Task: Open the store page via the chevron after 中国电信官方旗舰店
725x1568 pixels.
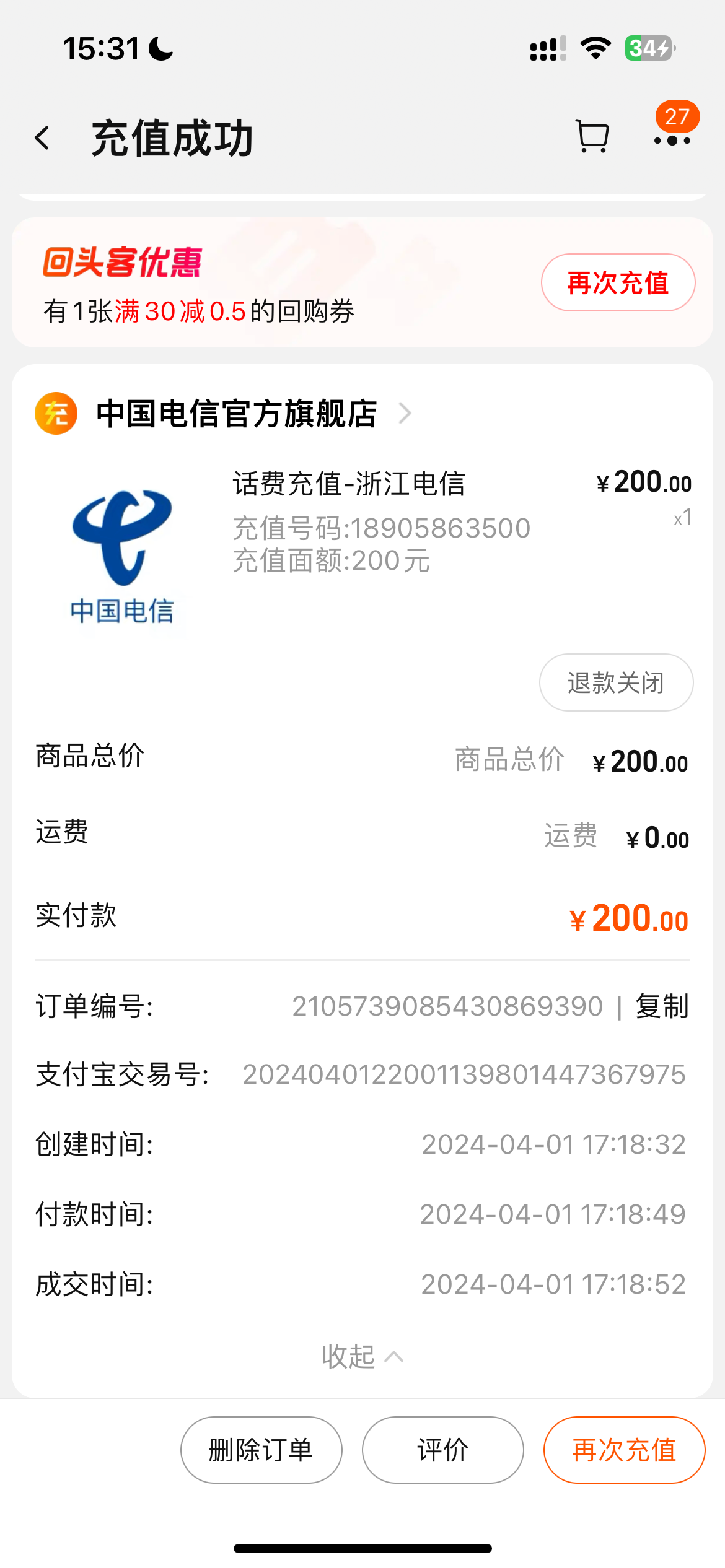Action: pyautogui.click(x=406, y=412)
